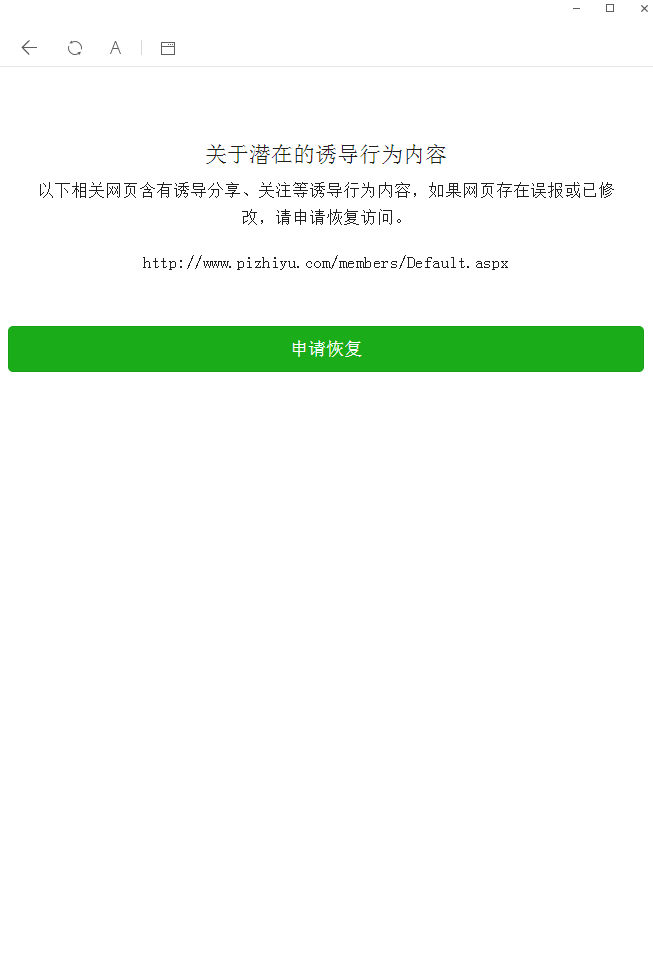Close the window
Image resolution: width=653 pixels, height=970 pixels.
[644, 8]
